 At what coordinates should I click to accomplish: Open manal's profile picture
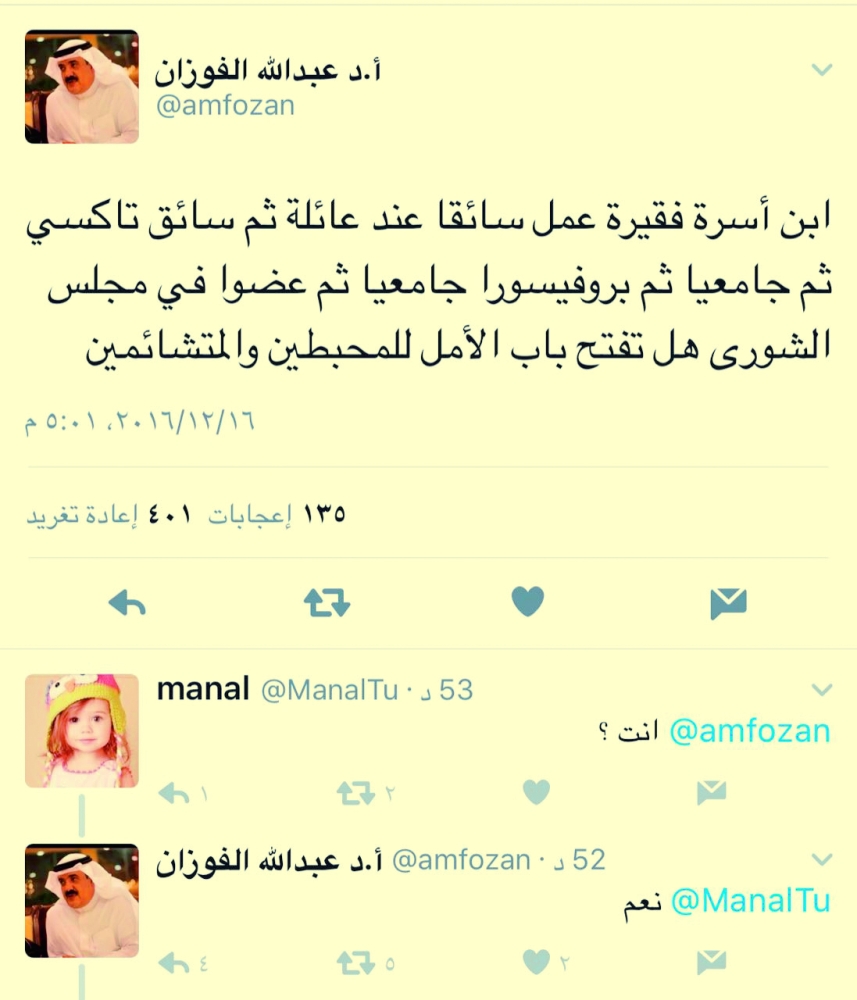click(x=81, y=730)
